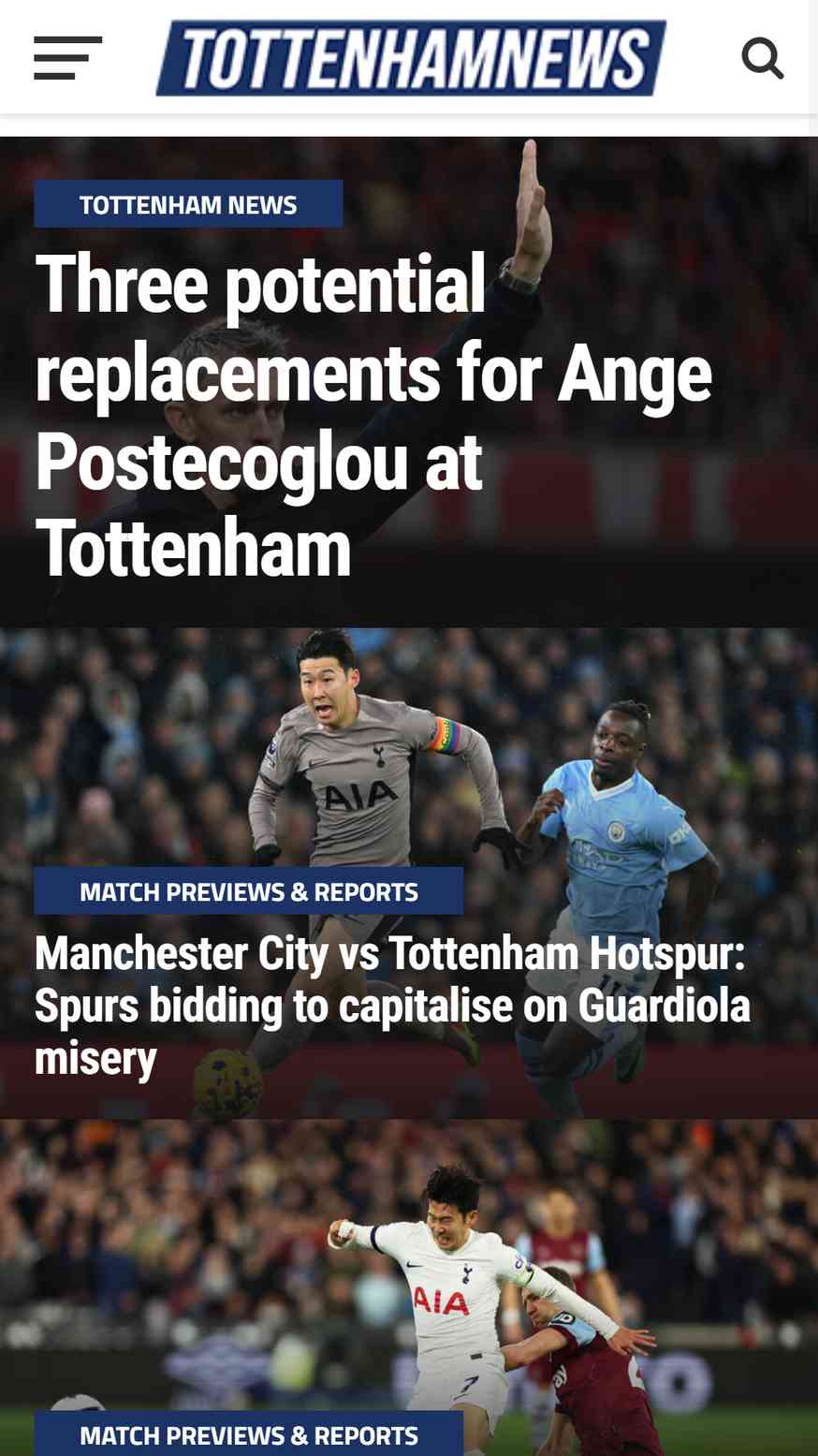Open the Tottenham News category label
The height and width of the screenshot is (1456, 818).
188,204
